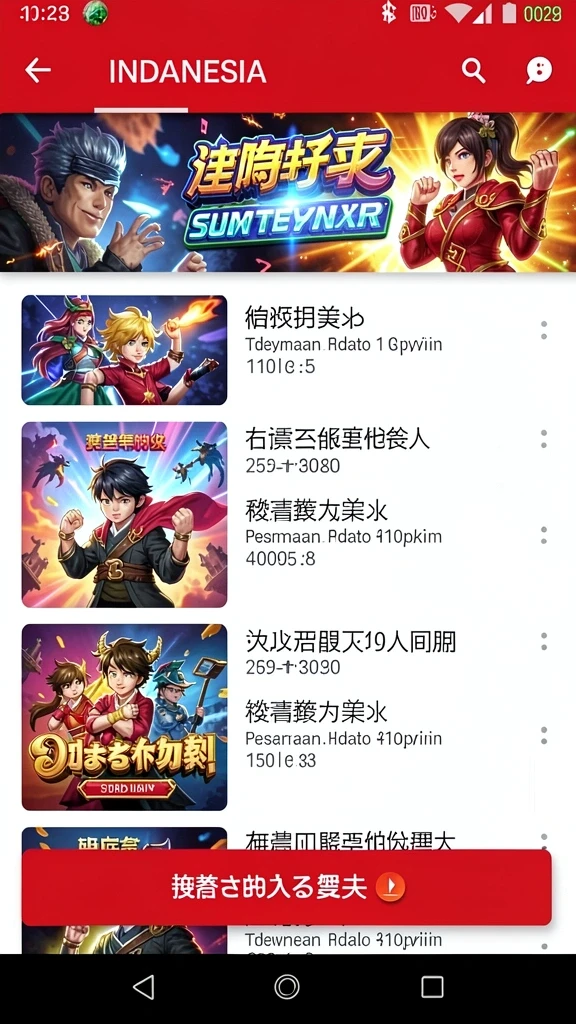This screenshot has width=576, height=1024.
Task: Open more options for the Tdeymaan Rdato 1 Gpyviin item
Action: [543, 330]
